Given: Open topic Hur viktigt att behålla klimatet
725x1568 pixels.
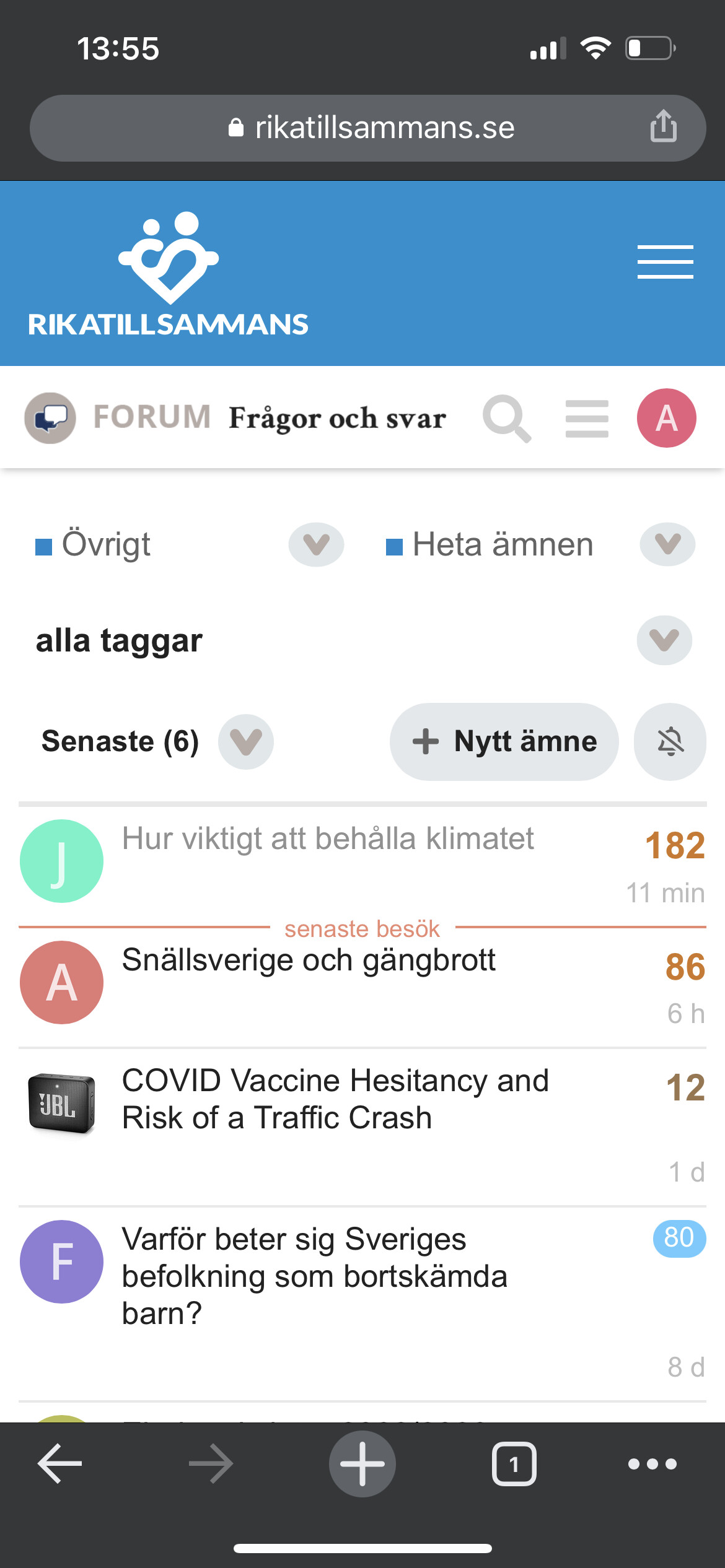Looking at the screenshot, I should pos(328,839).
